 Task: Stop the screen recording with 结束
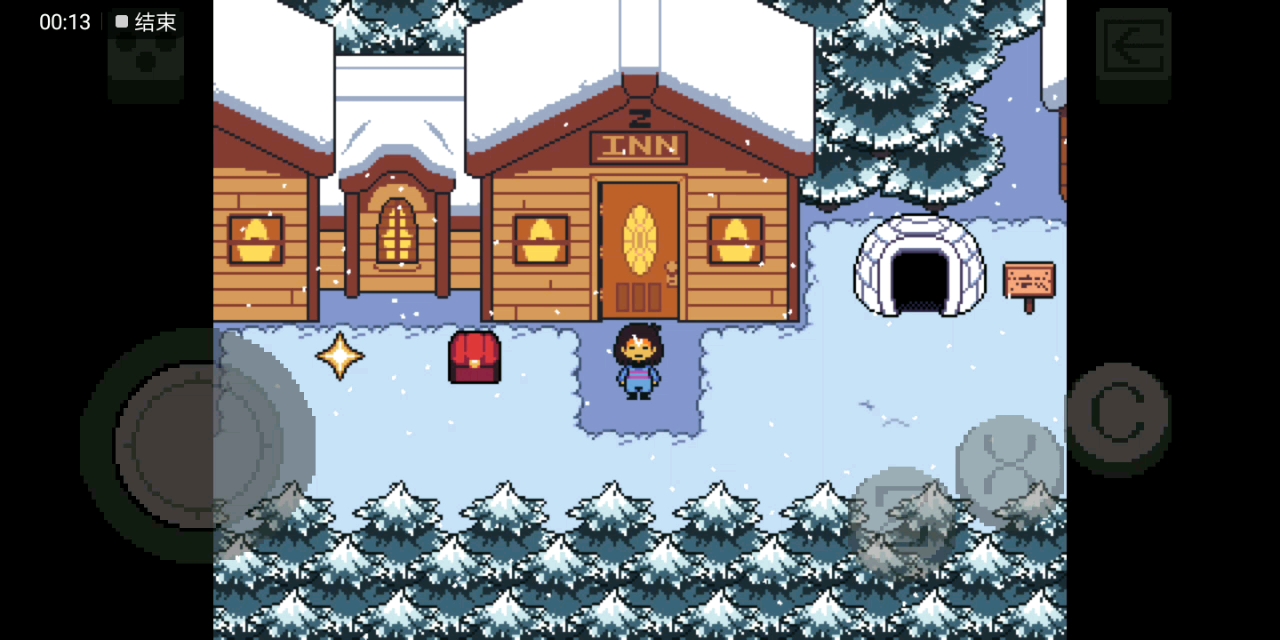coord(146,22)
